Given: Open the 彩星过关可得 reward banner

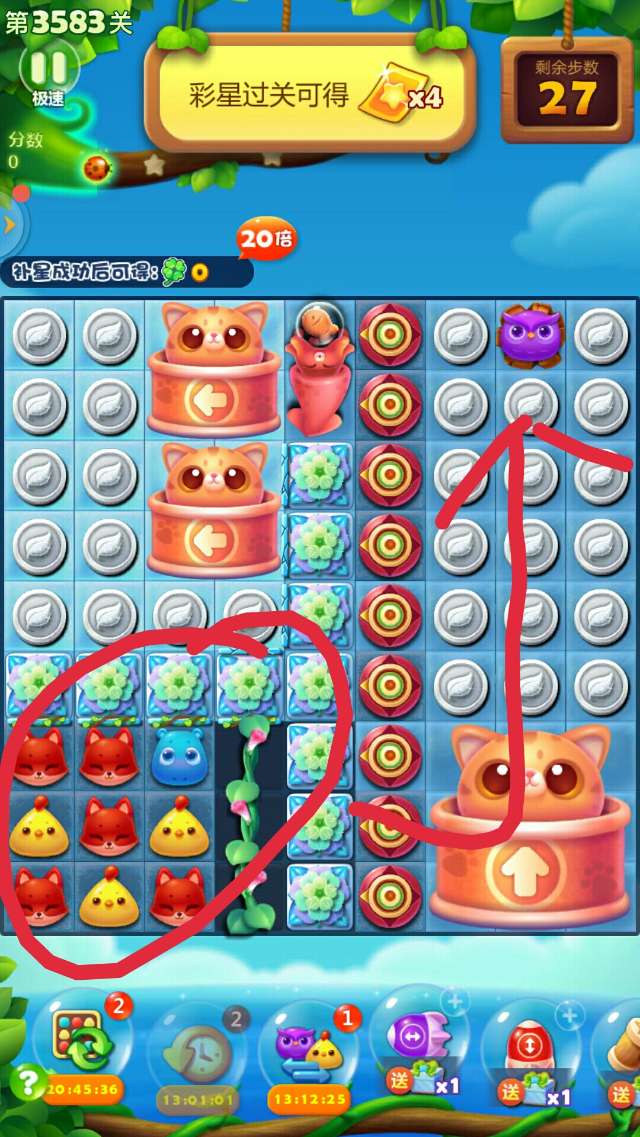Looking at the screenshot, I should pyautogui.click(x=310, y=95).
